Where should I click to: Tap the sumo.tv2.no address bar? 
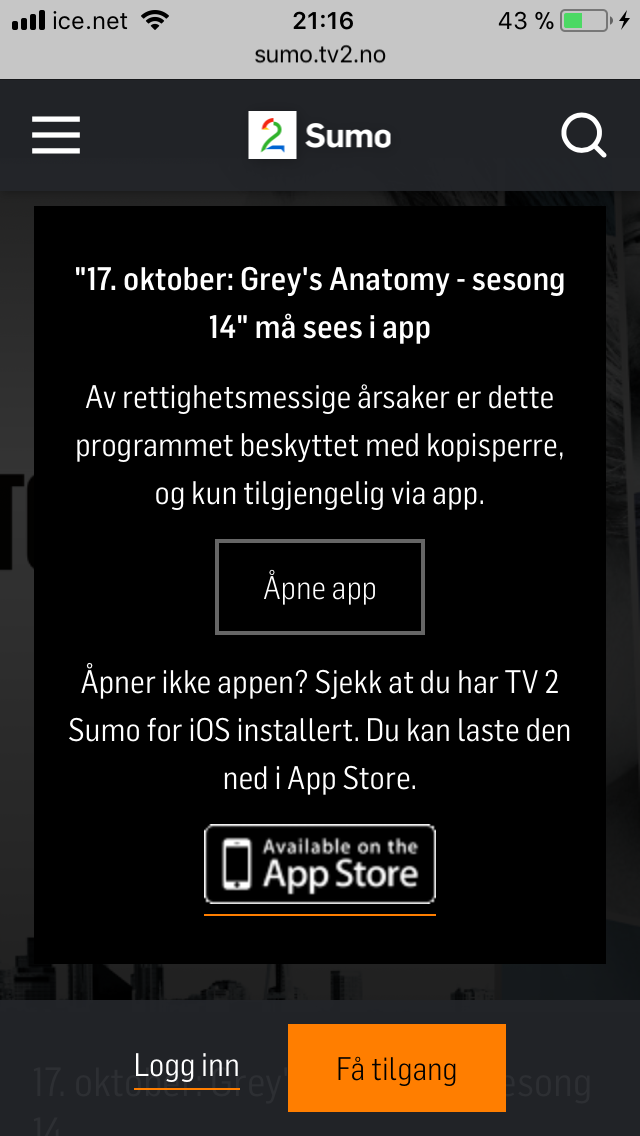pyautogui.click(x=320, y=55)
